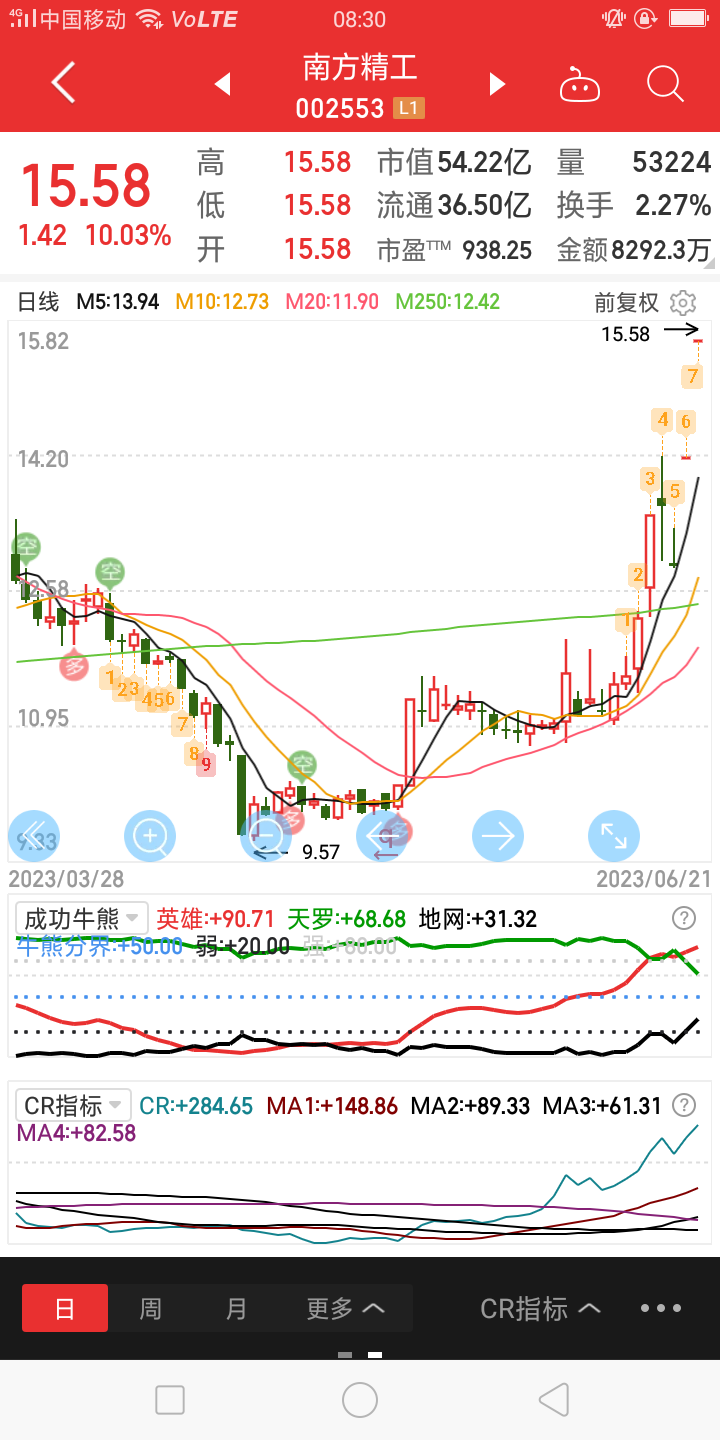Move the chart forward with right arrow
The image size is (720, 1440).
point(498,836)
